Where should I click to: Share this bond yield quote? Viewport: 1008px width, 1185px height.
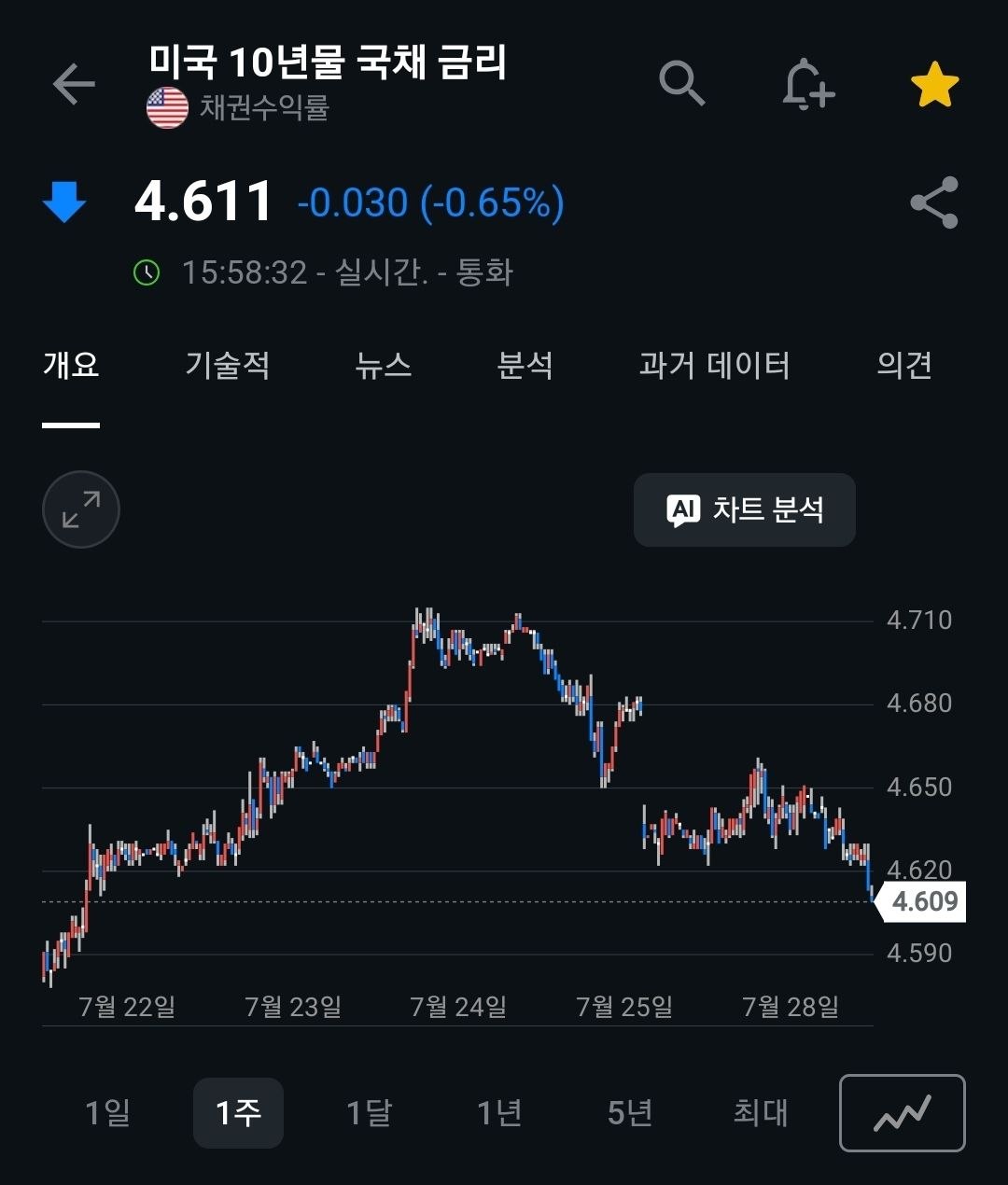(x=934, y=202)
